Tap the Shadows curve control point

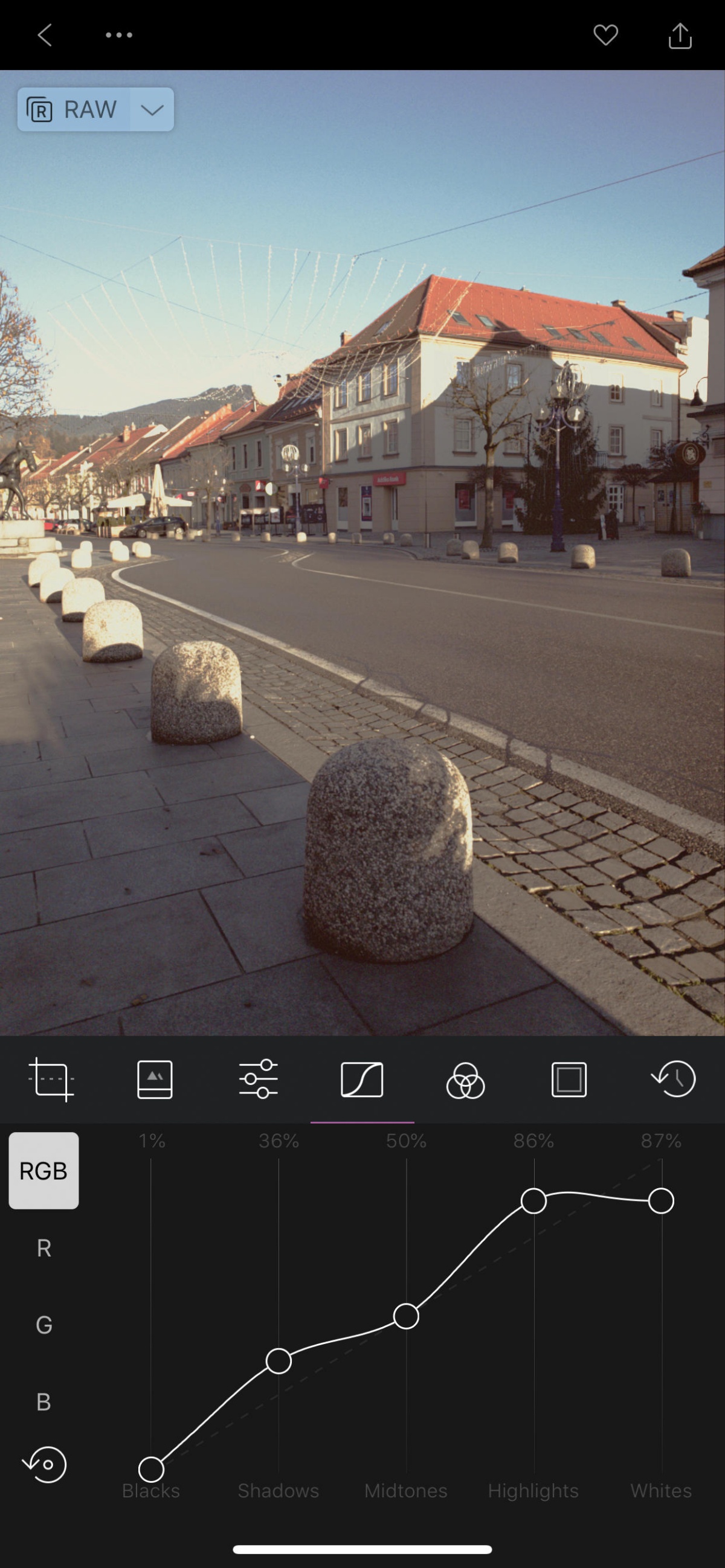(x=279, y=1361)
